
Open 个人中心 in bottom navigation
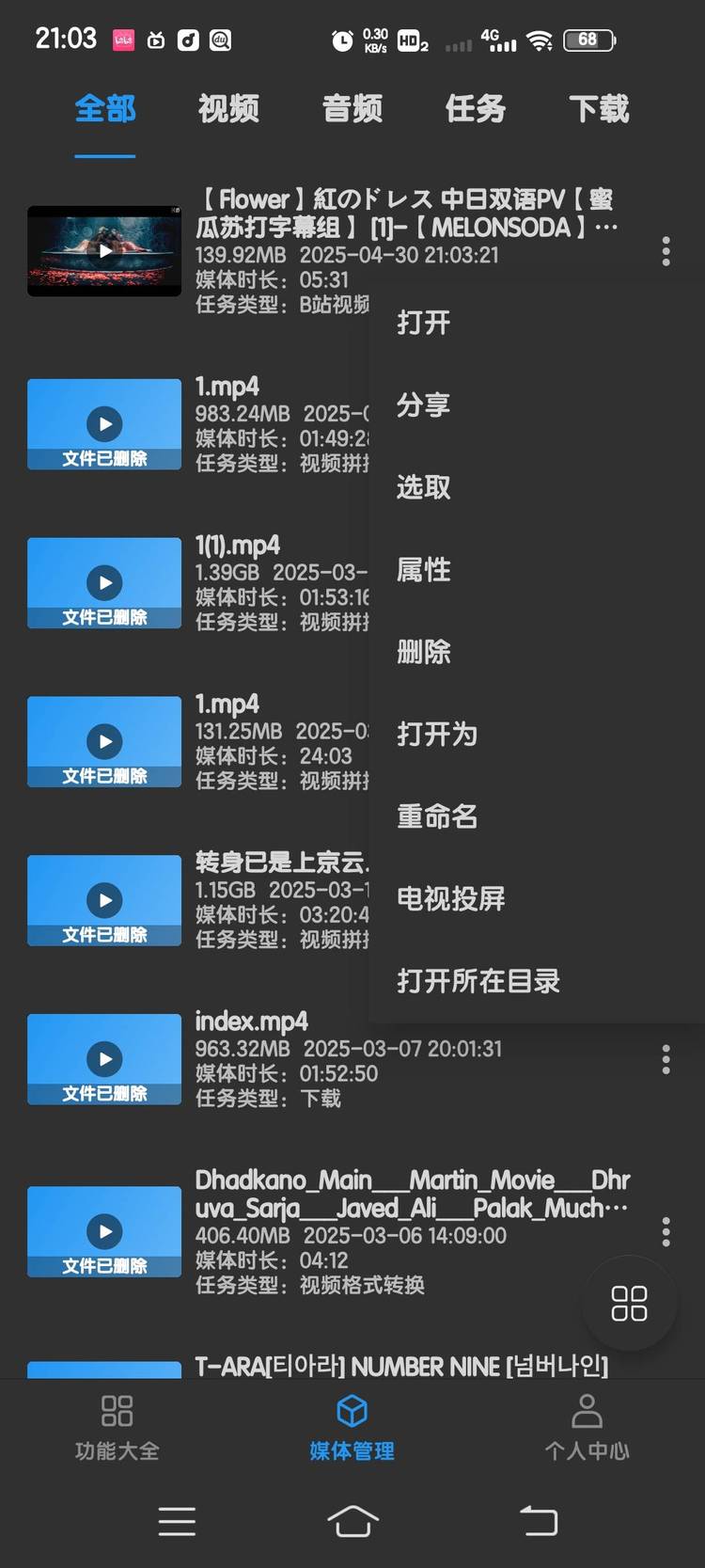pyautogui.click(x=587, y=1428)
